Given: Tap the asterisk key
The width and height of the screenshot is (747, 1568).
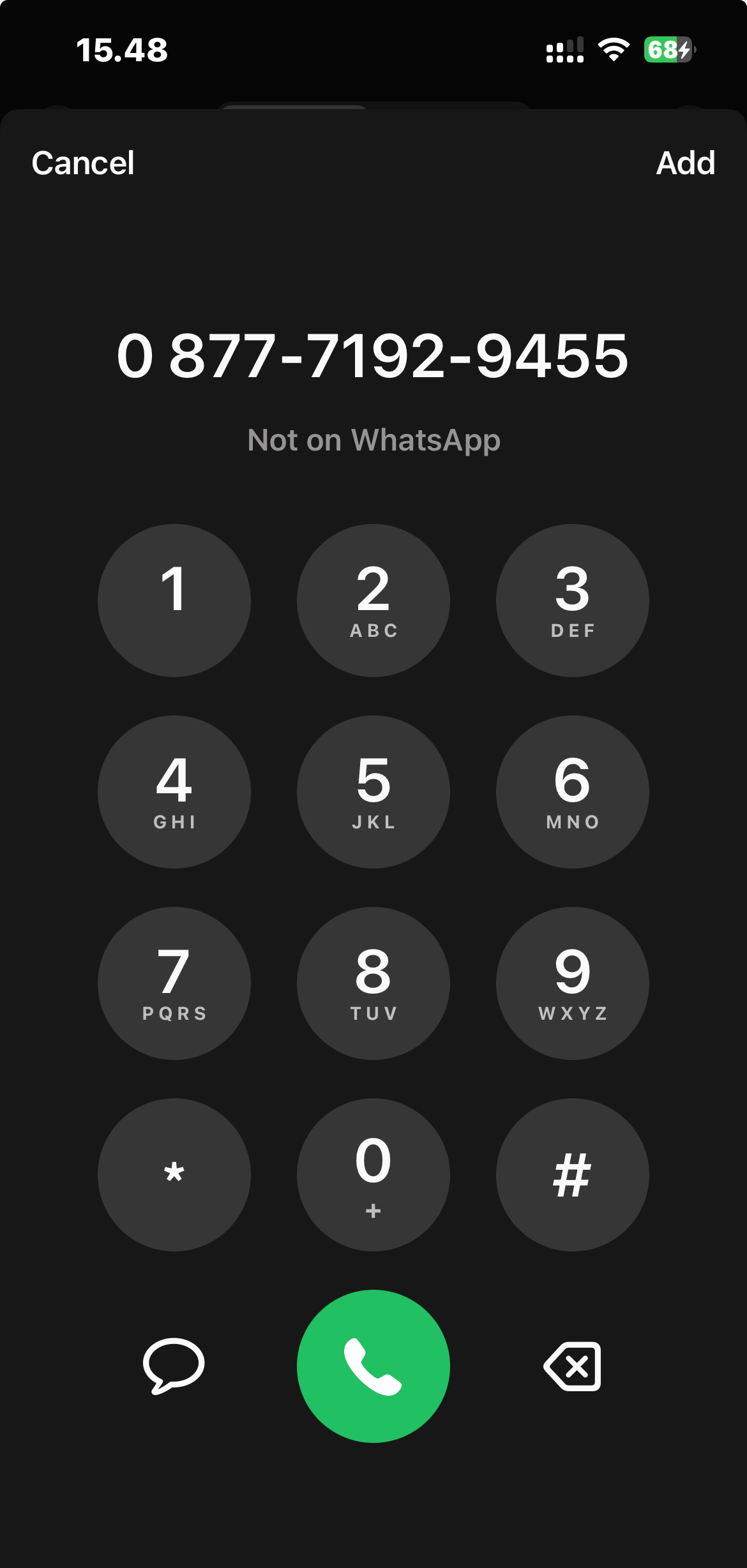Looking at the screenshot, I should [174, 1174].
